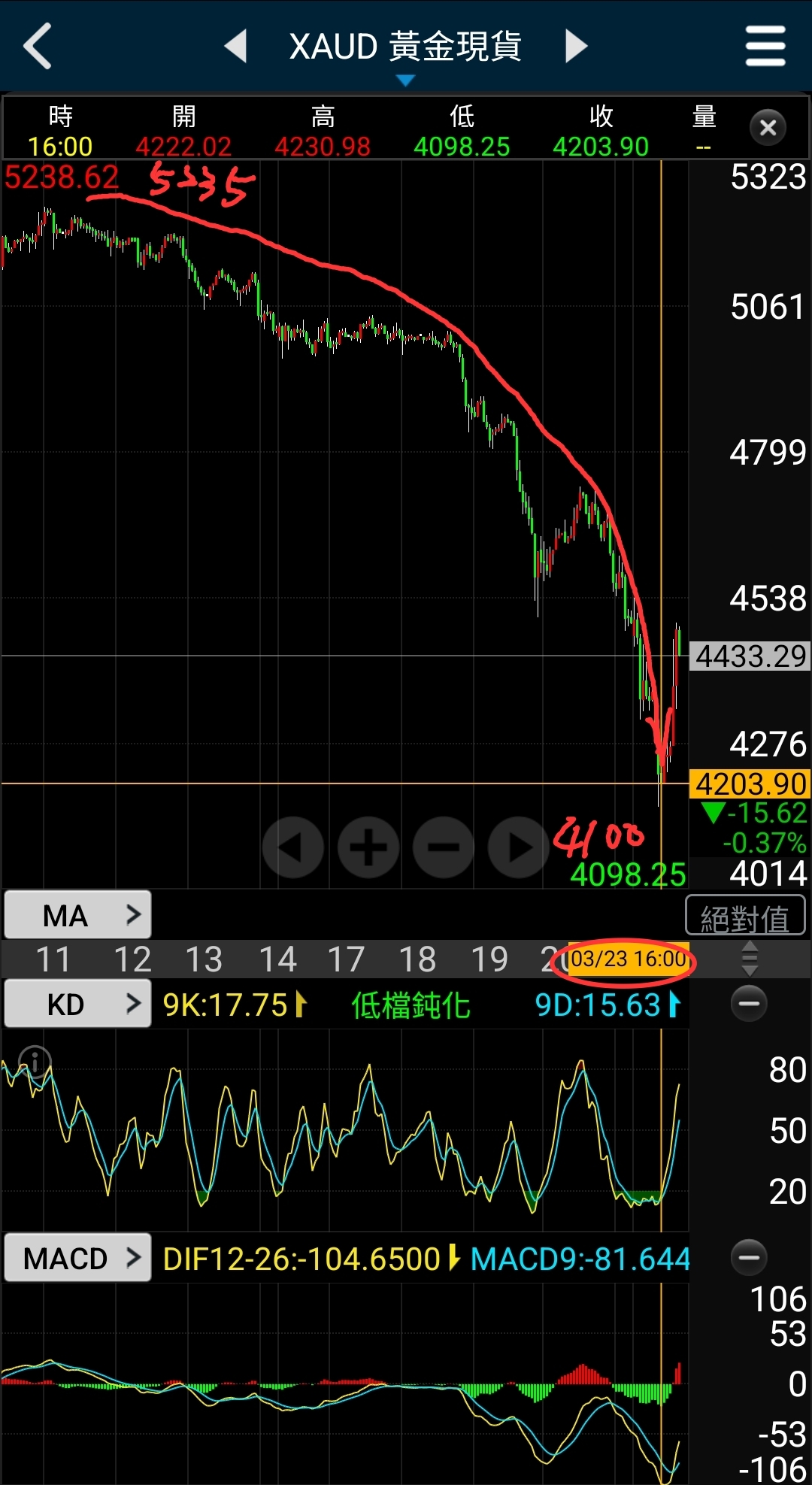Open the MACD indicator selector
812x1485 pixels.
coord(78,1258)
